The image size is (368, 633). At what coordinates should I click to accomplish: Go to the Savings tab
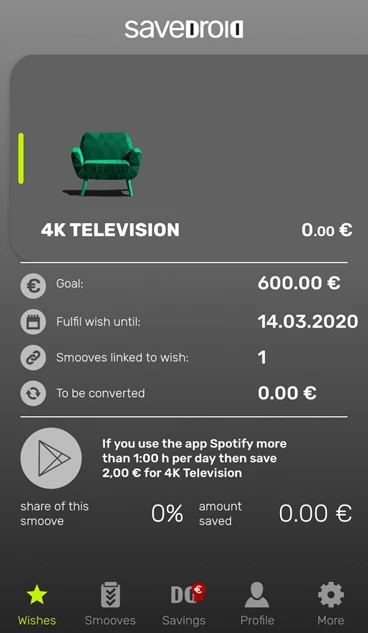tap(184, 604)
